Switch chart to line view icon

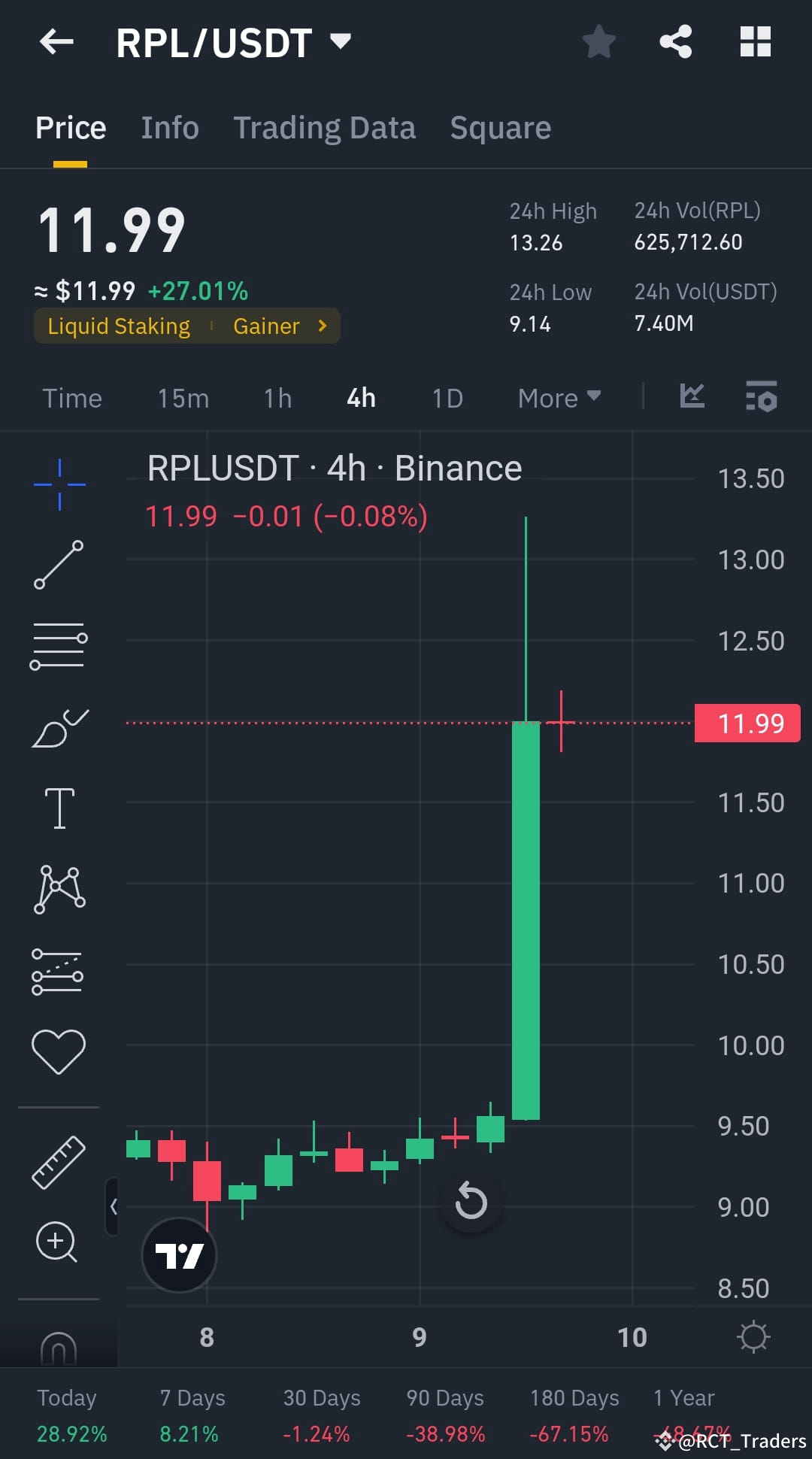[692, 396]
